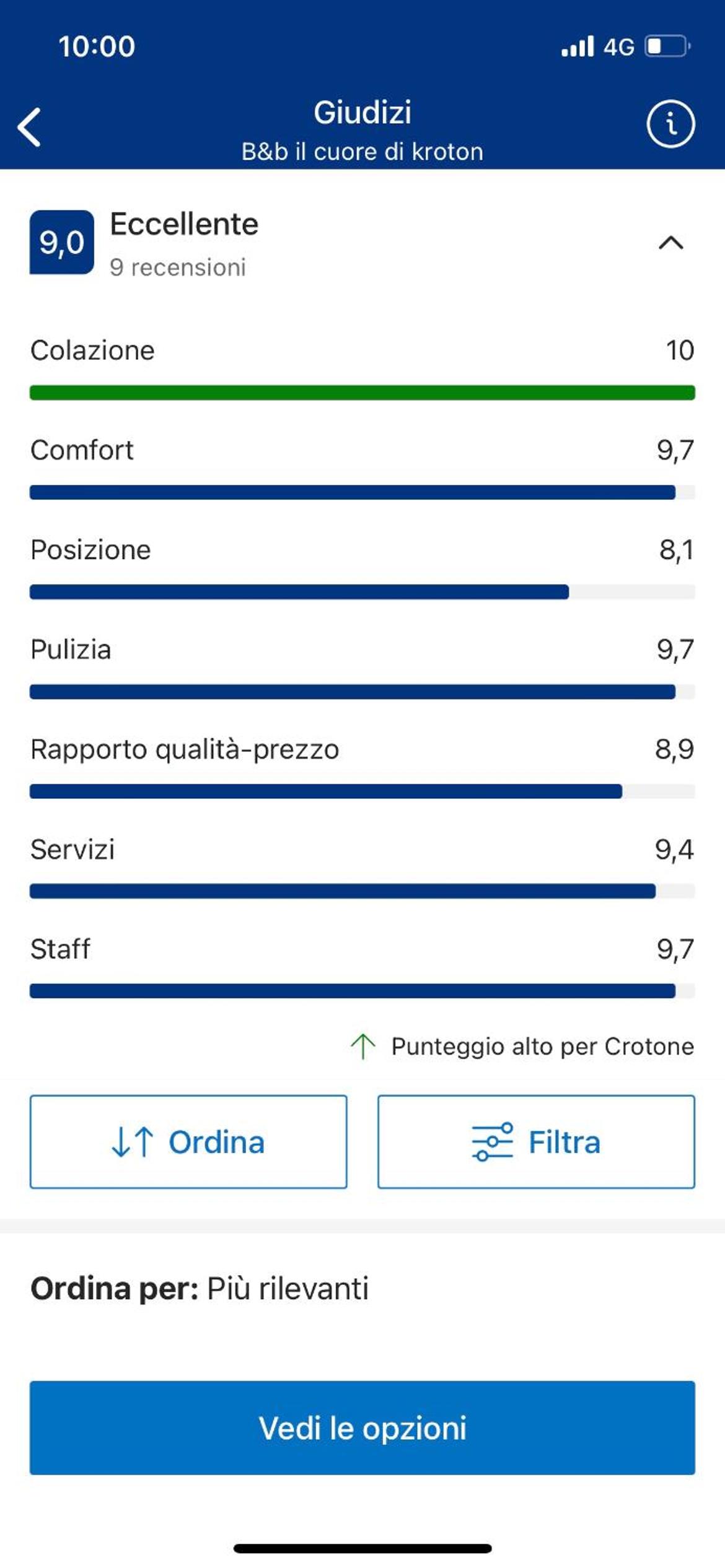Screen dimensions: 725x1568
Task: Collapse the Eccellente score breakdown
Action: pyautogui.click(x=670, y=243)
